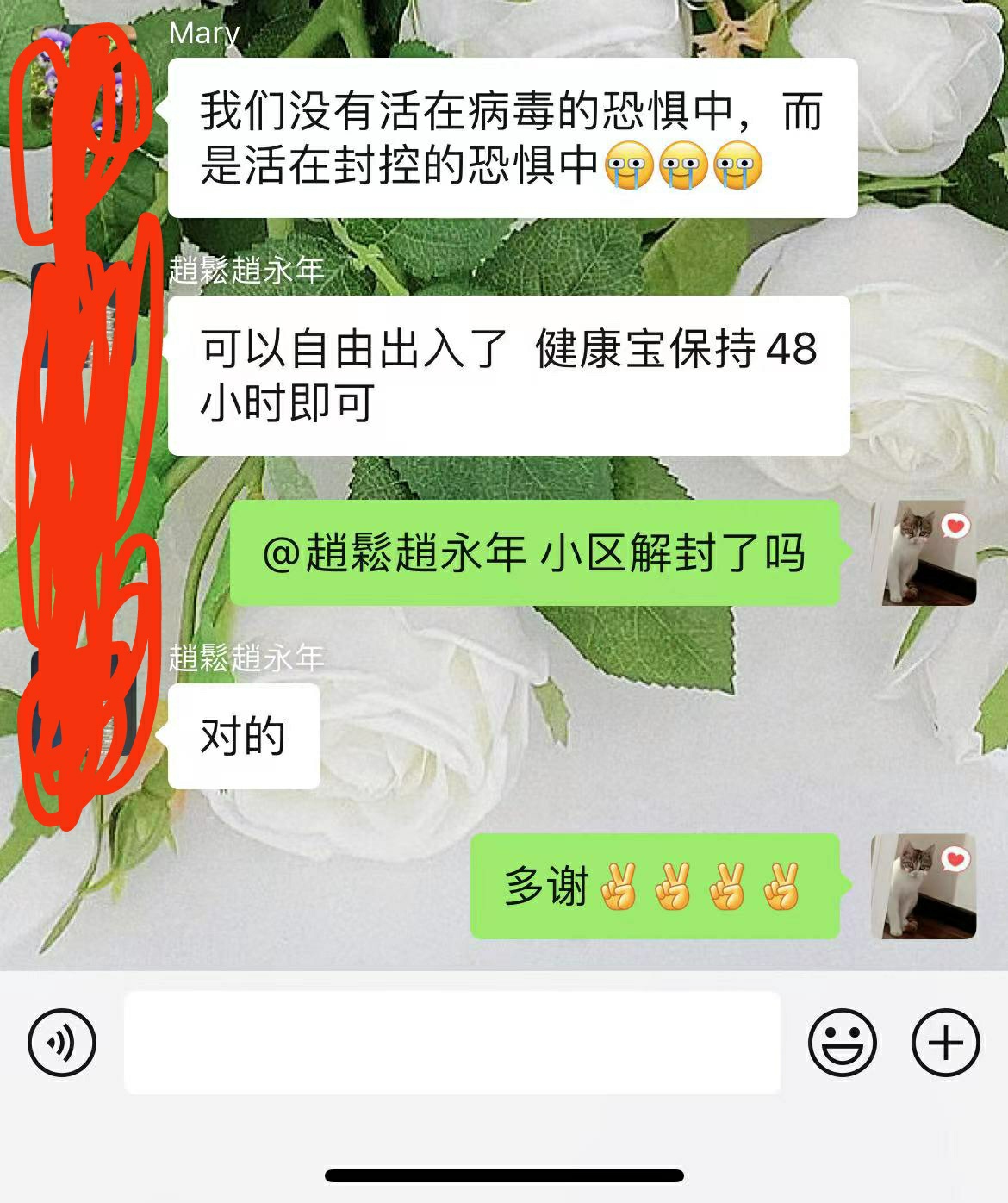The width and height of the screenshot is (1008, 1203).
Task: Open cat avatar beside 多谢 message
Action: pos(924,886)
